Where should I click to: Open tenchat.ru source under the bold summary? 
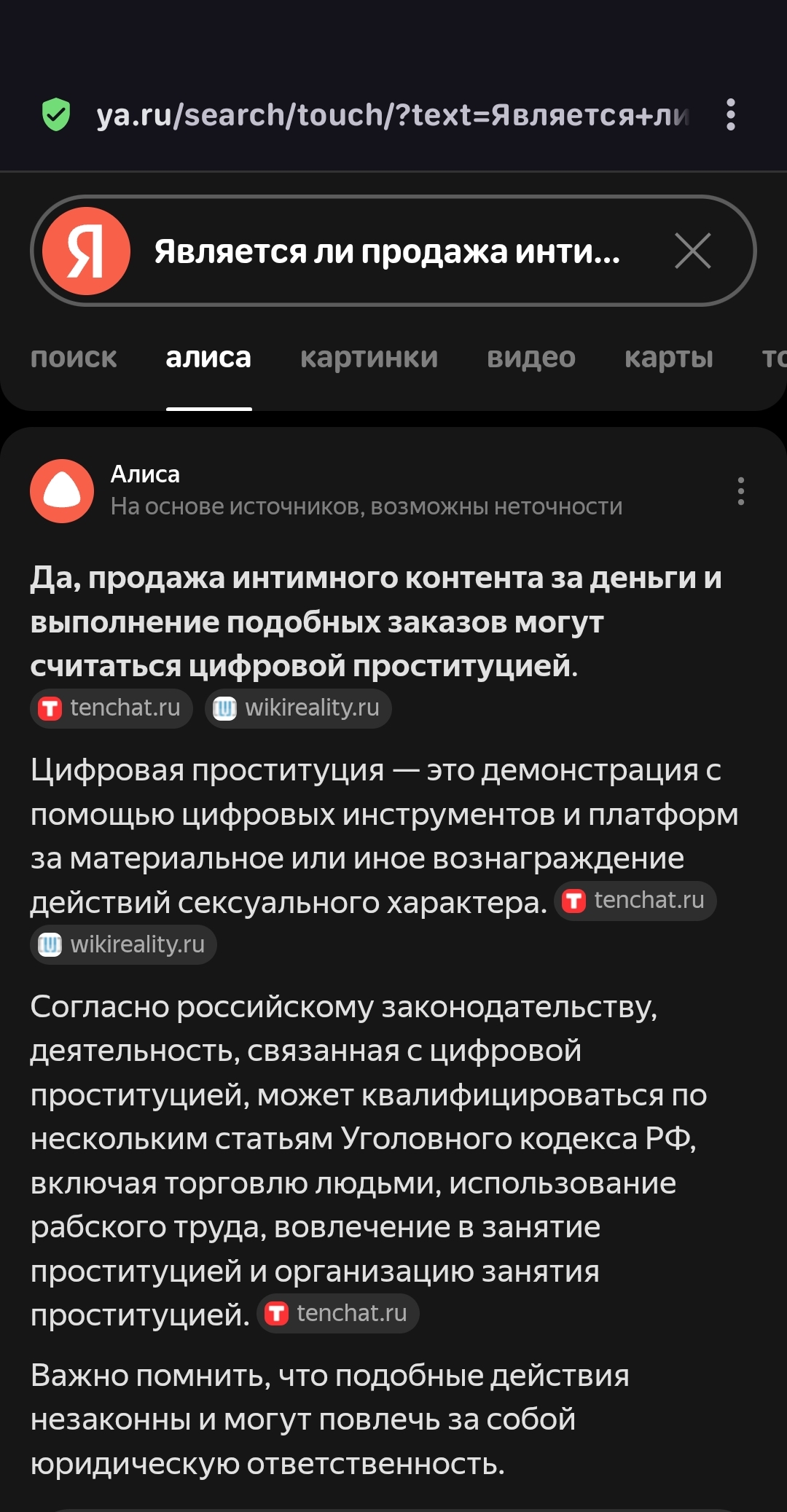pyautogui.click(x=111, y=708)
